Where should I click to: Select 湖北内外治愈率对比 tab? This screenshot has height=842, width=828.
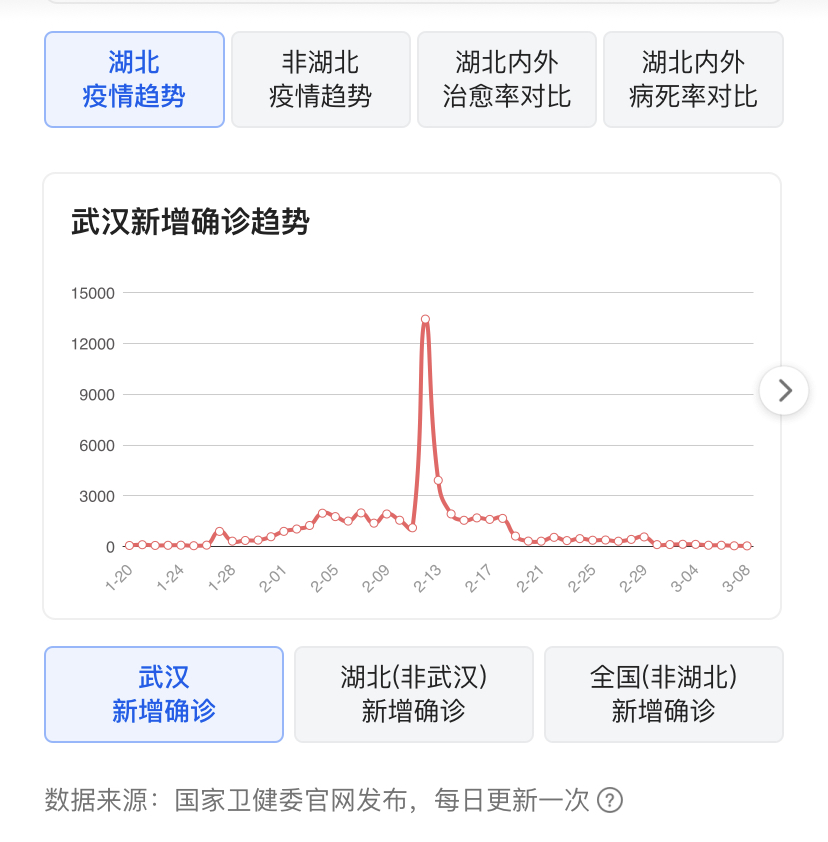(506, 80)
